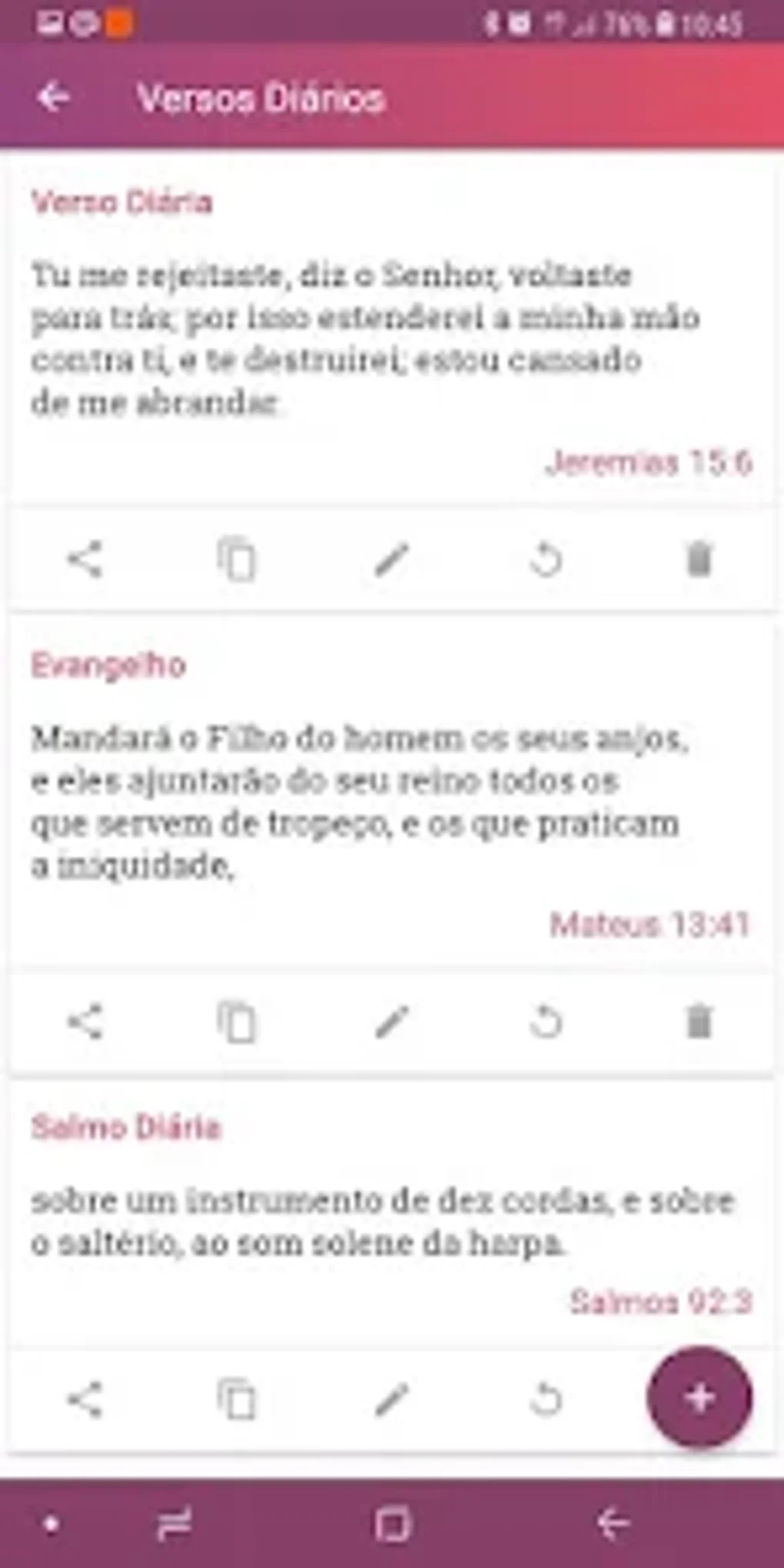Edit the Evangelho card
The width and height of the screenshot is (784, 1568).
coord(391,1022)
